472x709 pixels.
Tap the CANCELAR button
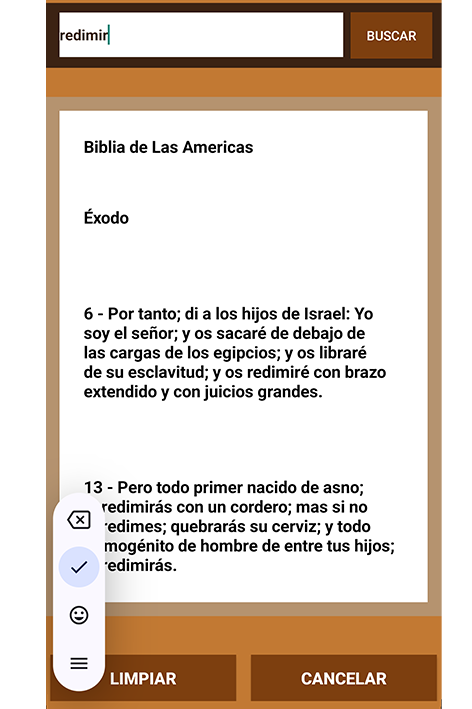344,678
